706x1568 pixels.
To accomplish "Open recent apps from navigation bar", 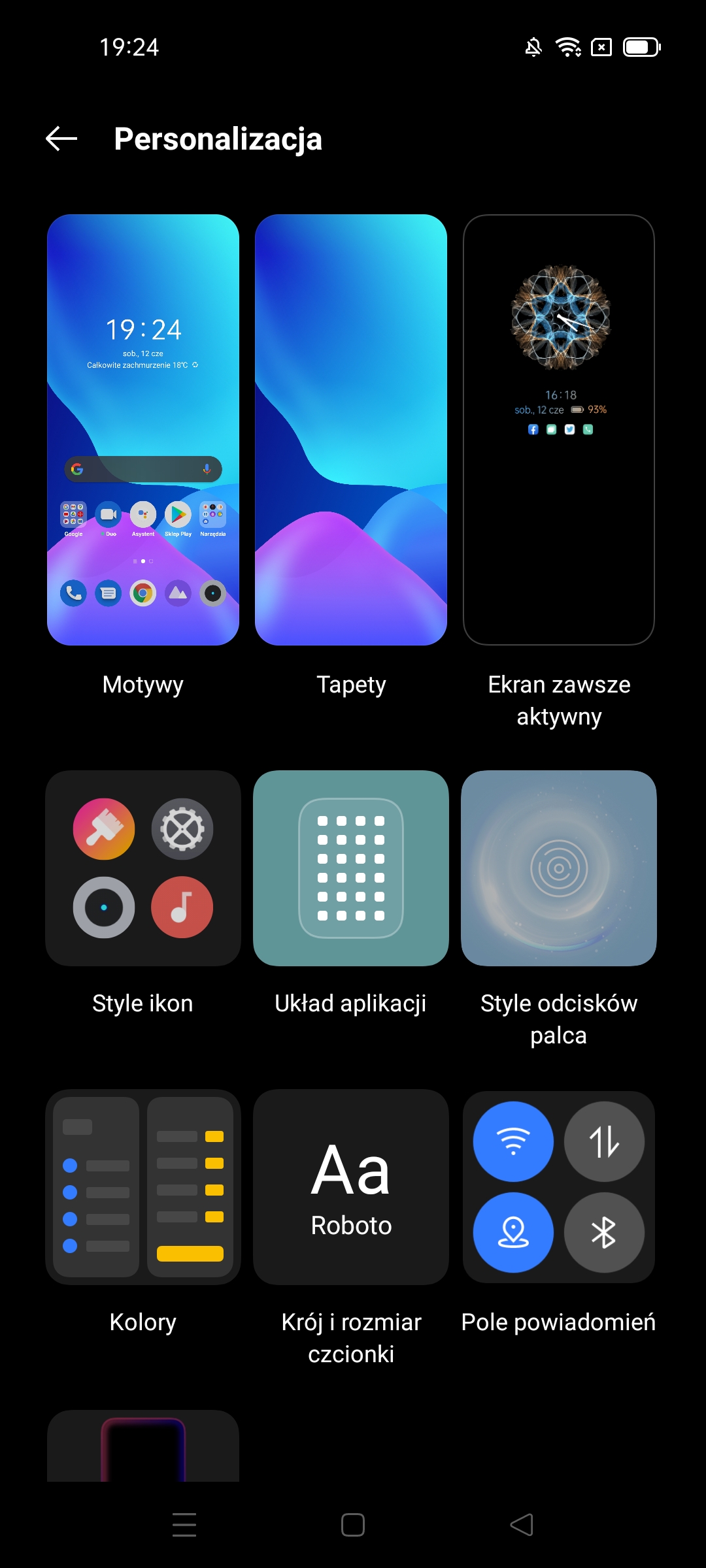I will [x=184, y=1525].
